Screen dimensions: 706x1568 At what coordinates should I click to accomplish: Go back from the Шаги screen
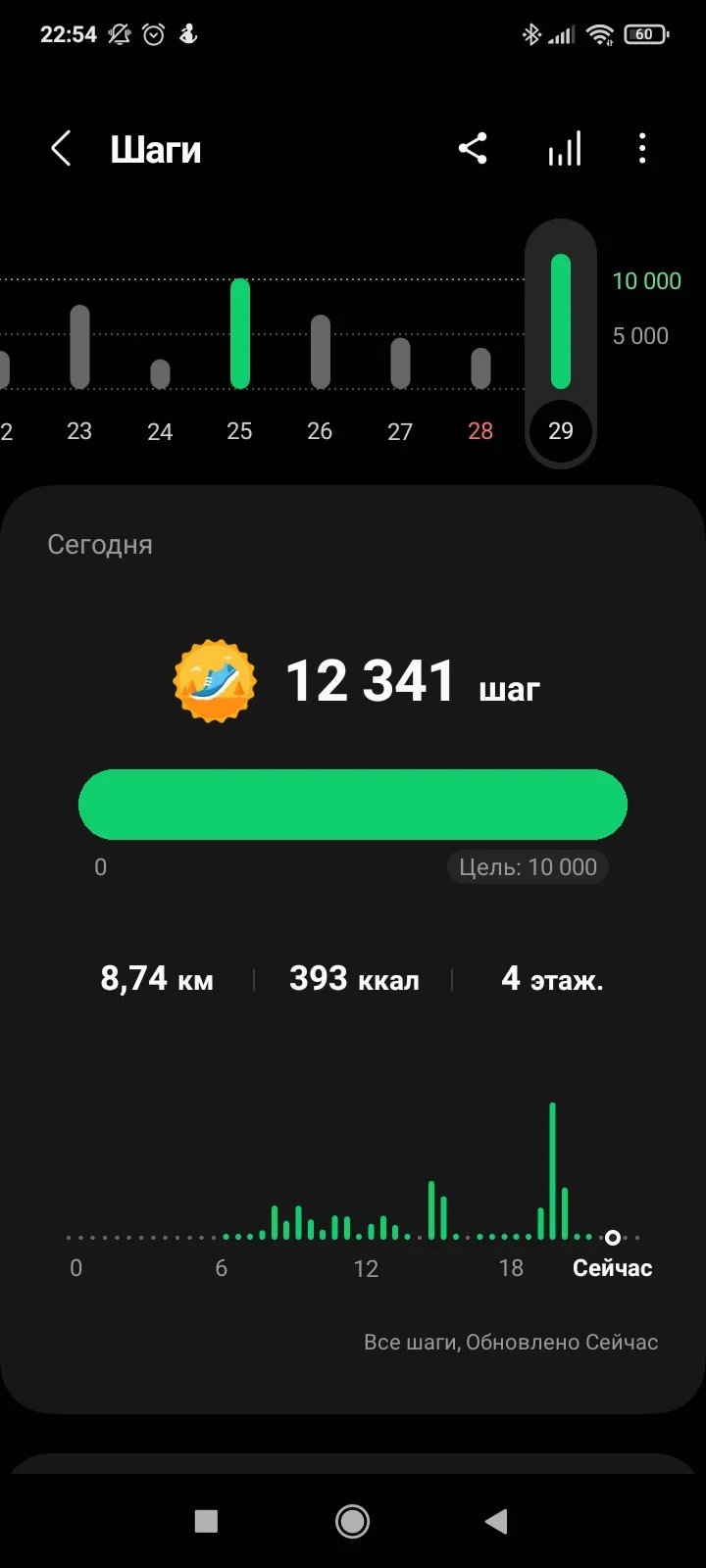[x=61, y=150]
